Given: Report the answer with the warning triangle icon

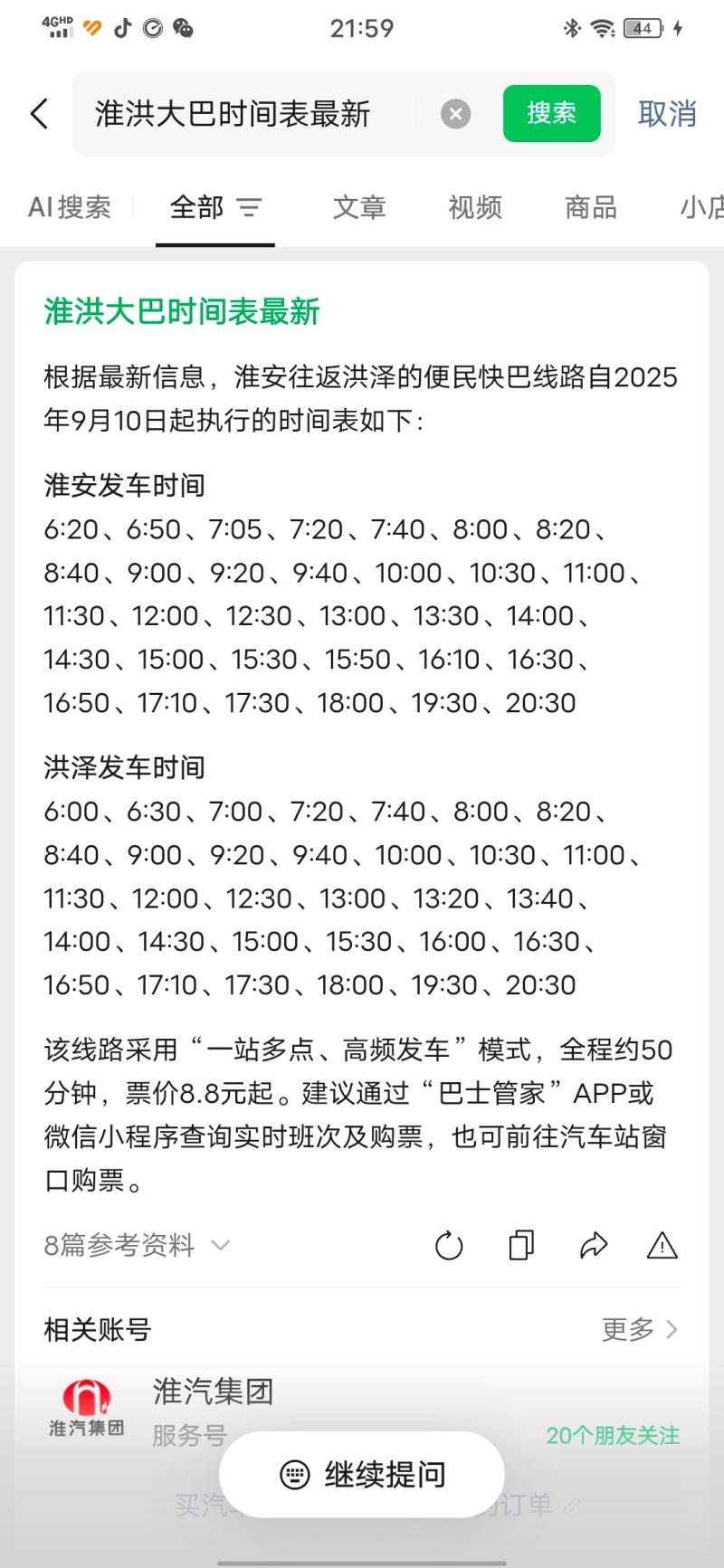Looking at the screenshot, I should tap(662, 1246).
